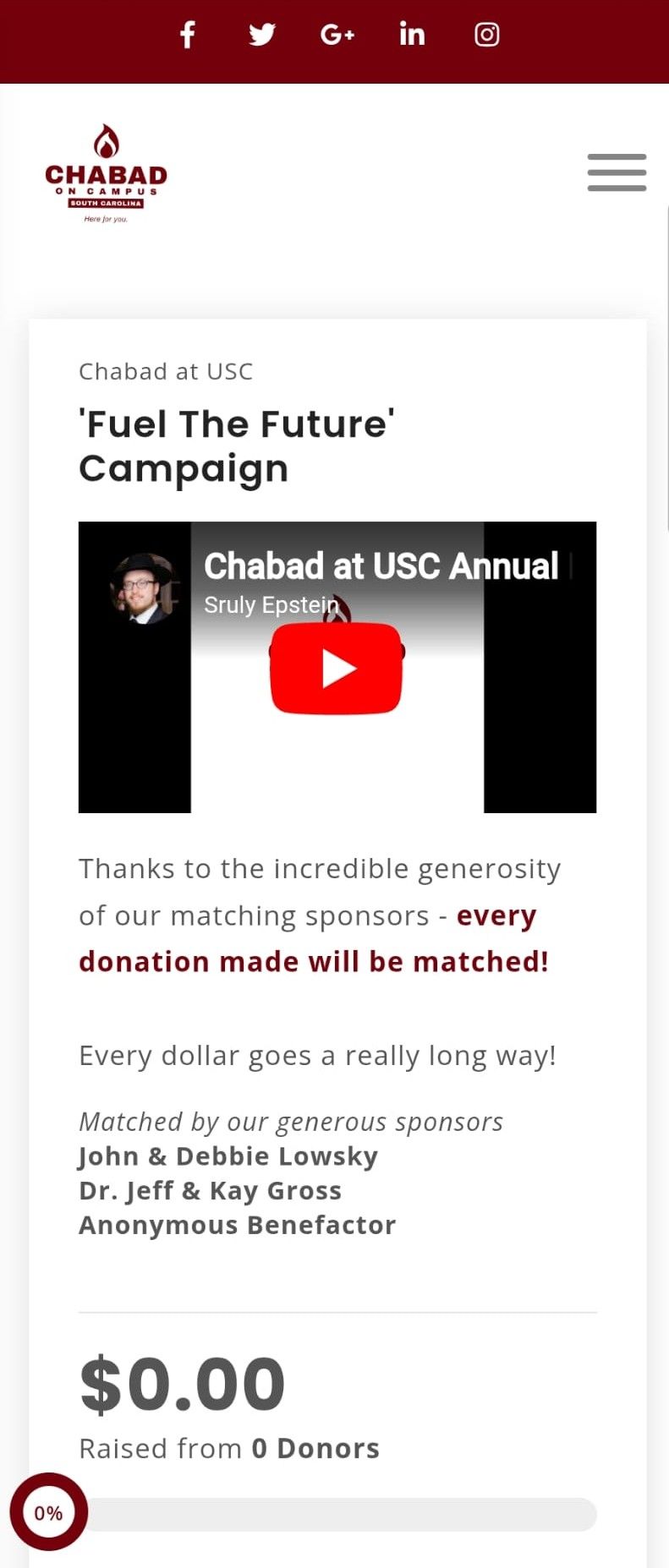Open the Instagram icon

click(486, 35)
